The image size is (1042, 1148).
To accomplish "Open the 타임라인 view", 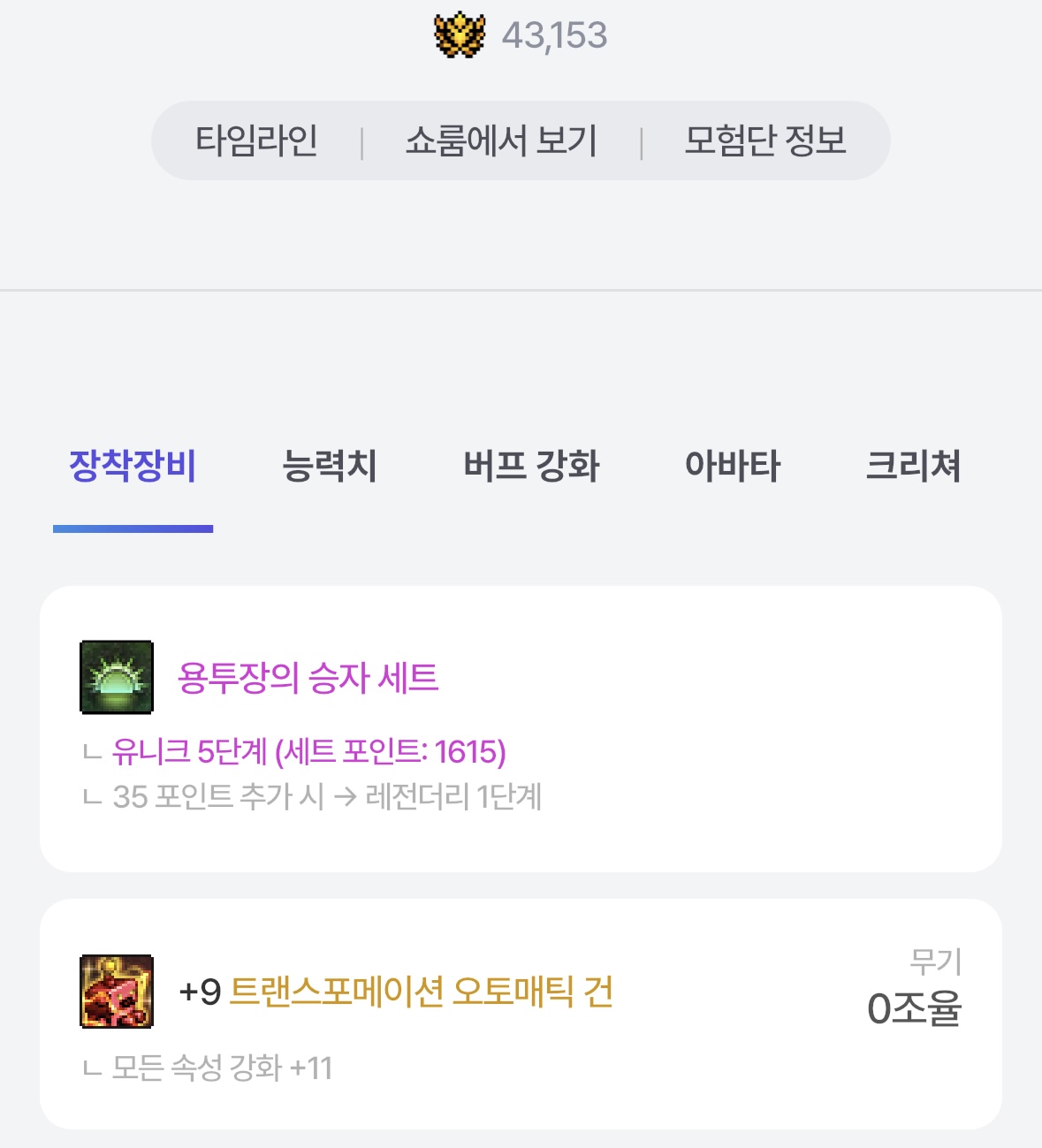I will point(256,141).
